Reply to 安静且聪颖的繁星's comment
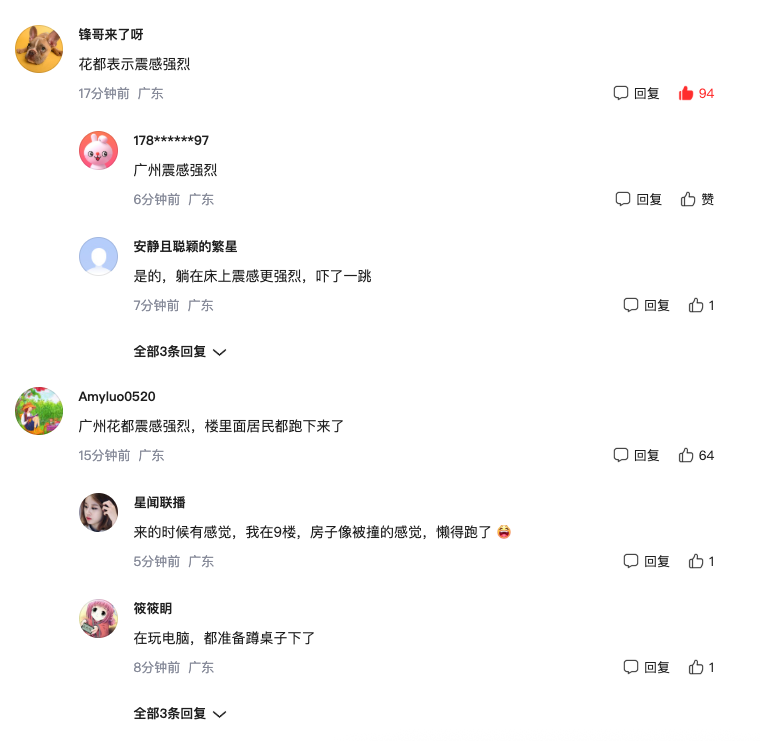 [x=646, y=305]
